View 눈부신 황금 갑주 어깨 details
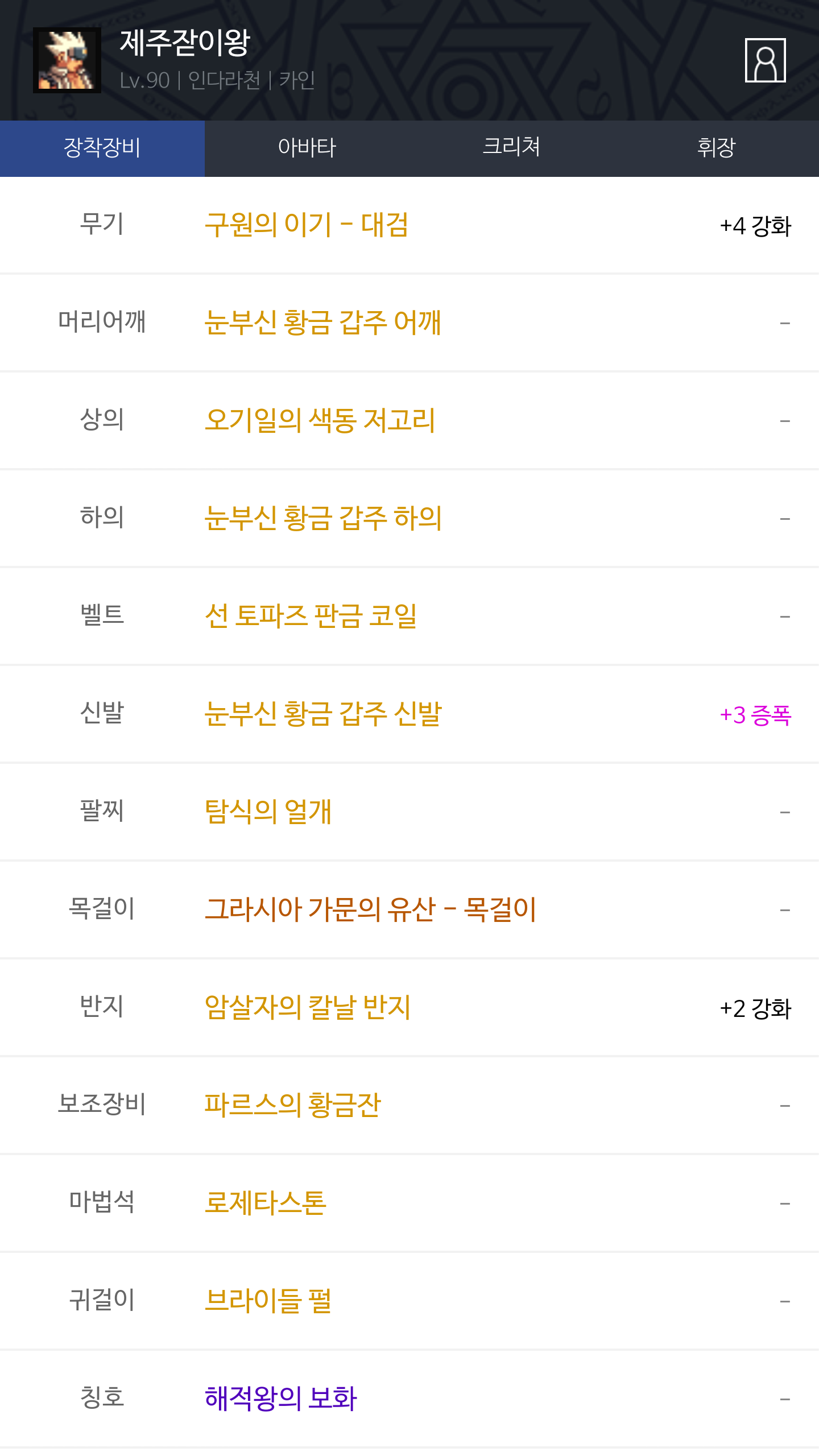This screenshot has width=819, height=1456. [322, 323]
